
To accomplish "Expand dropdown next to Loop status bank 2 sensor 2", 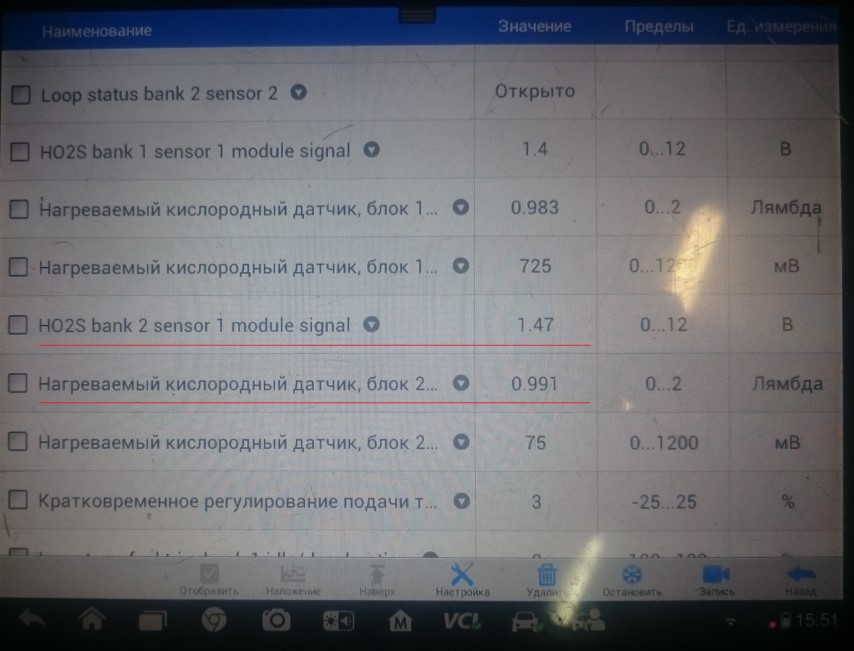I will [298, 93].
